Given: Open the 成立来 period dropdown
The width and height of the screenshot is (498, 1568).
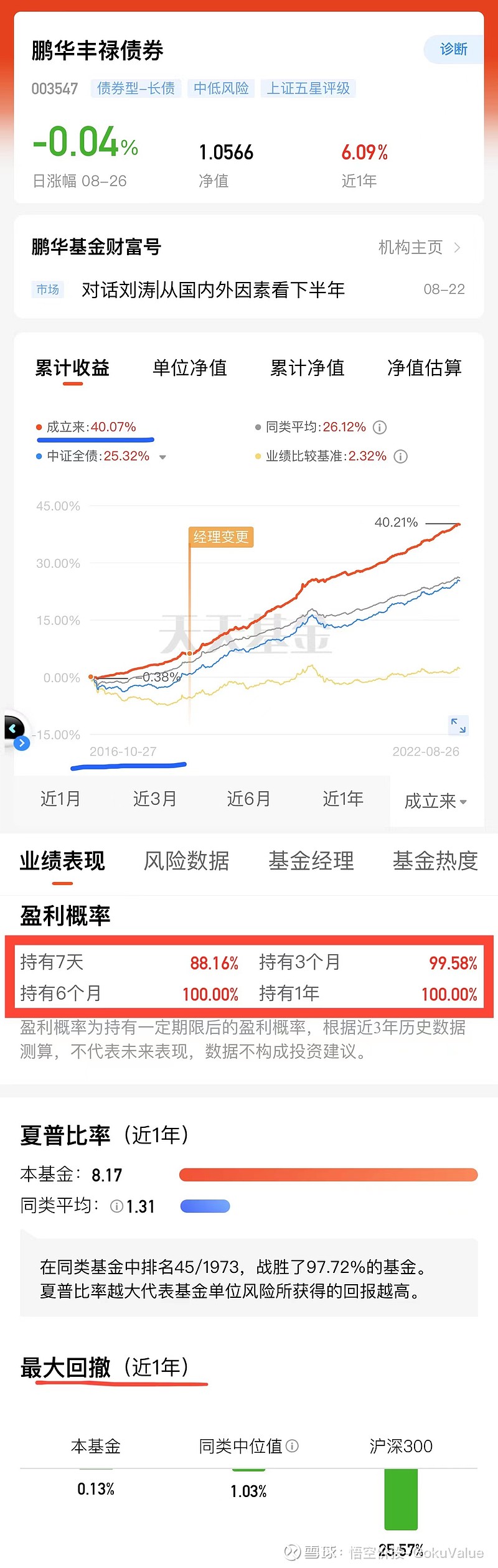Looking at the screenshot, I should coord(435,801).
